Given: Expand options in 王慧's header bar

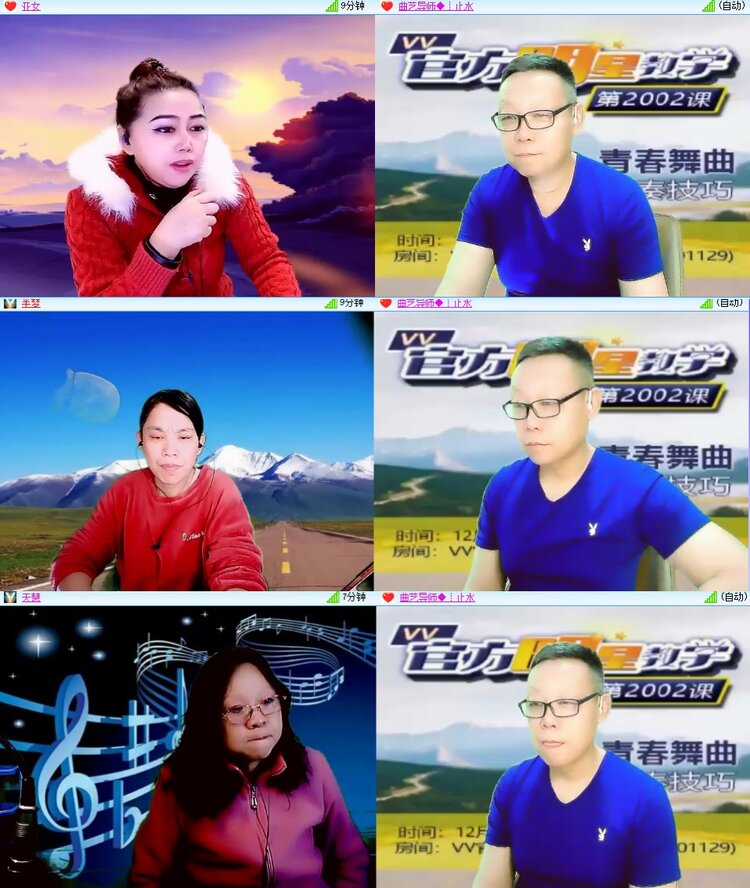Looking at the screenshot, I should point(180,596).
